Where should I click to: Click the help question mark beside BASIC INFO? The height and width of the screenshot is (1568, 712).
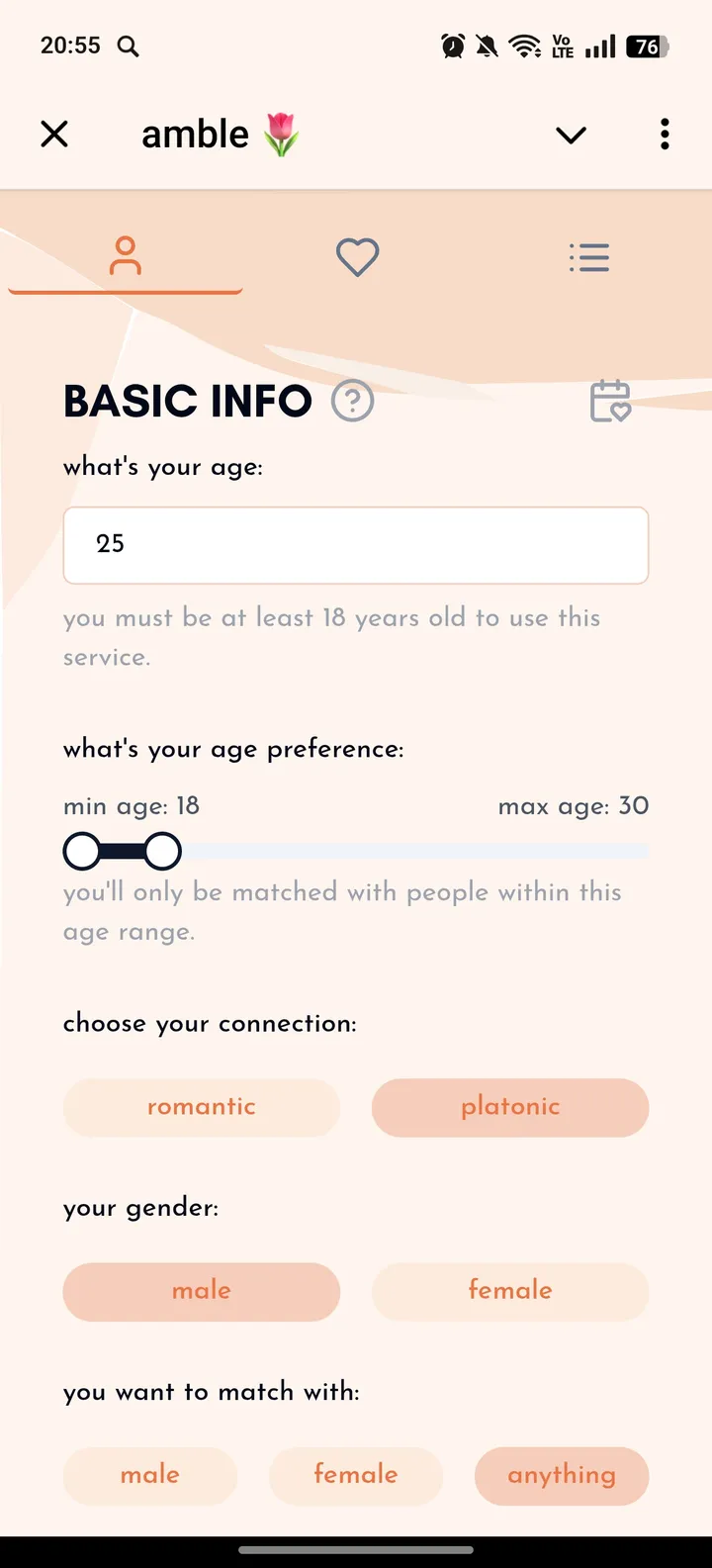tap(352, 401)
